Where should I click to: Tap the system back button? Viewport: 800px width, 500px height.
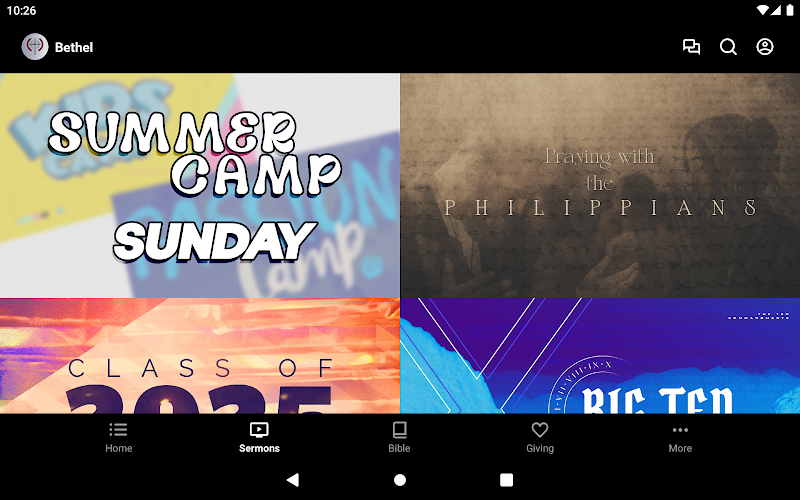point(293,480)
